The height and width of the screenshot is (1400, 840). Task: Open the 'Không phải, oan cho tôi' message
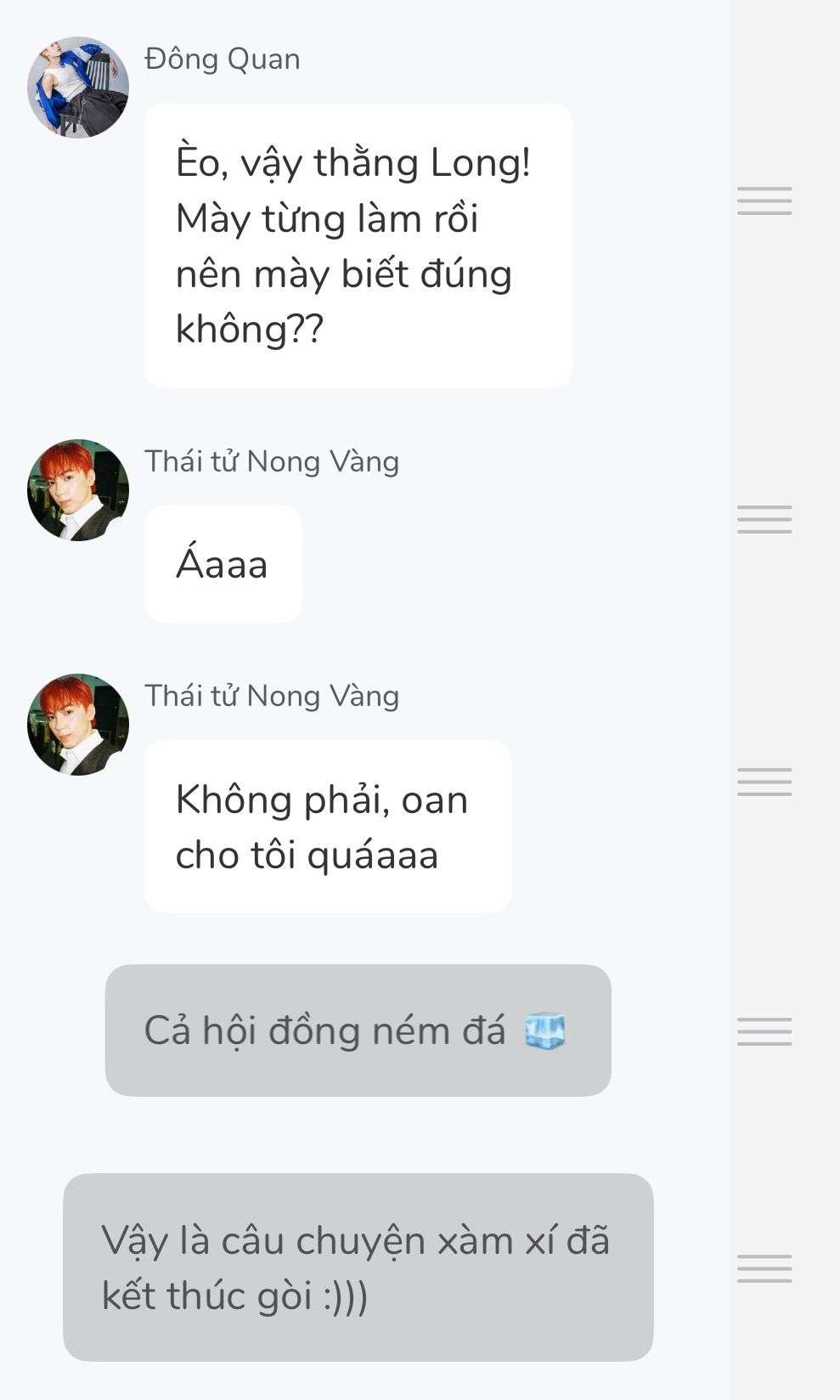coord(327,827)
